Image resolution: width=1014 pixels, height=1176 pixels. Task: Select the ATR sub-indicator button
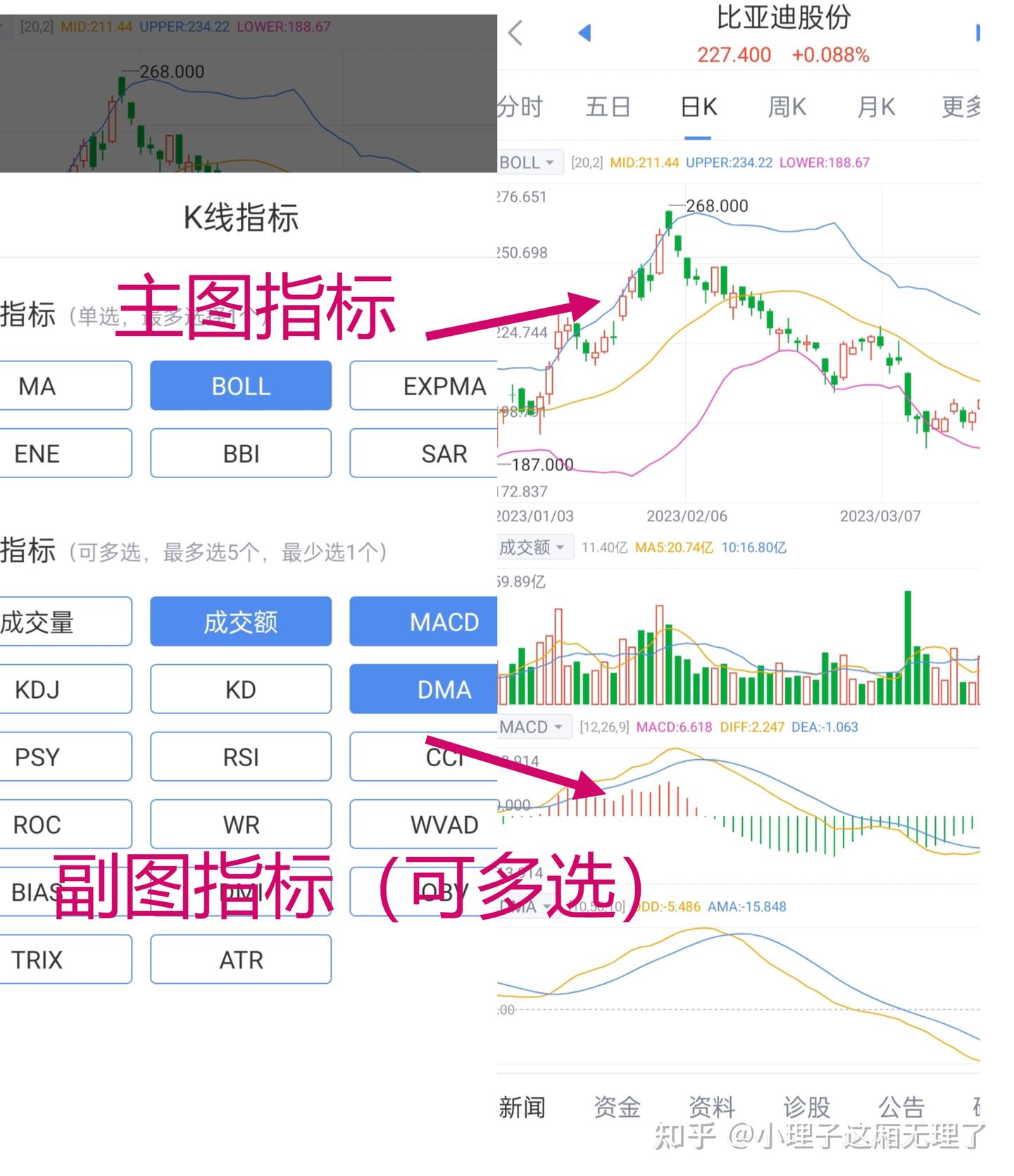(x=240, y=959)
